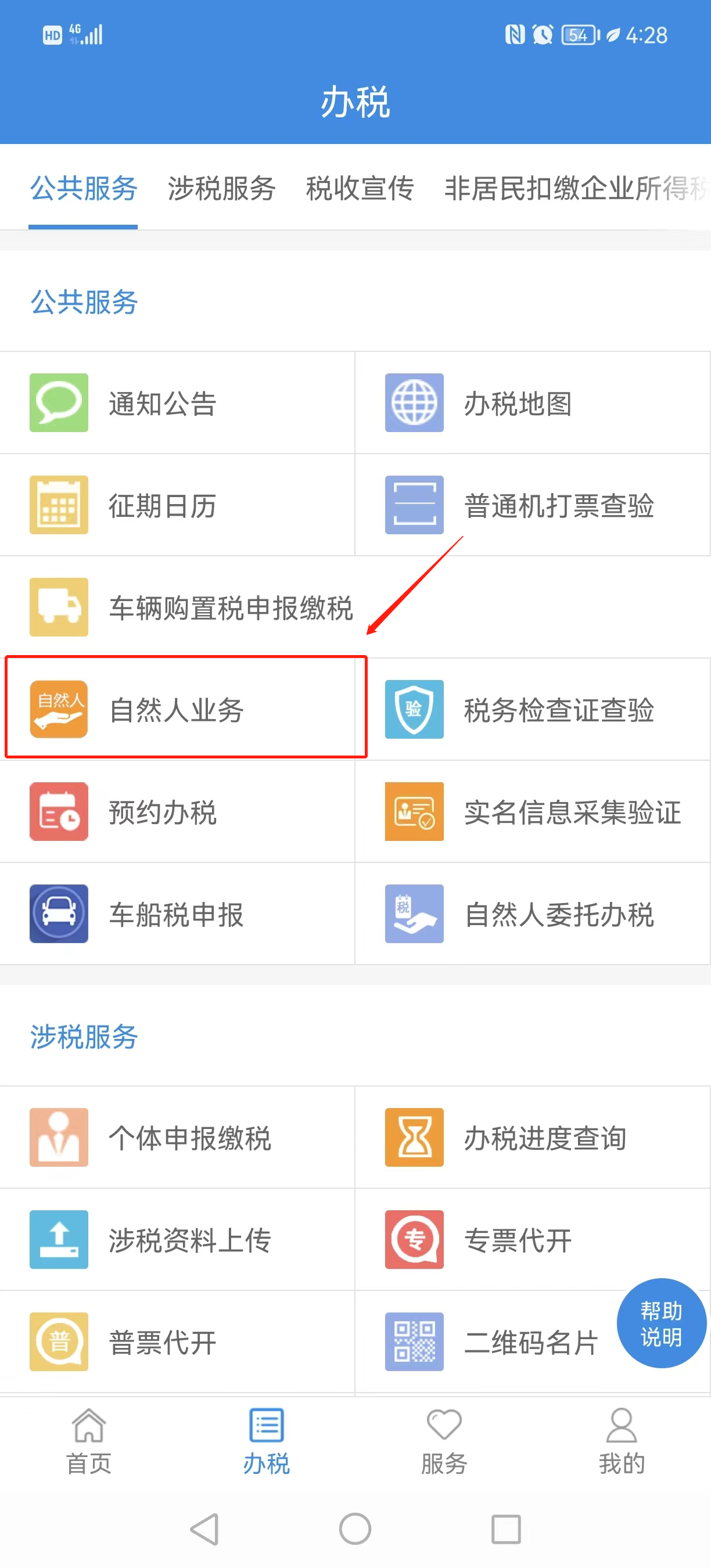Image resolution: width=711 pixels, height=1568 pixels.
Task: Switch to the 涉税服务 top tab
Action: pos(221,188)
